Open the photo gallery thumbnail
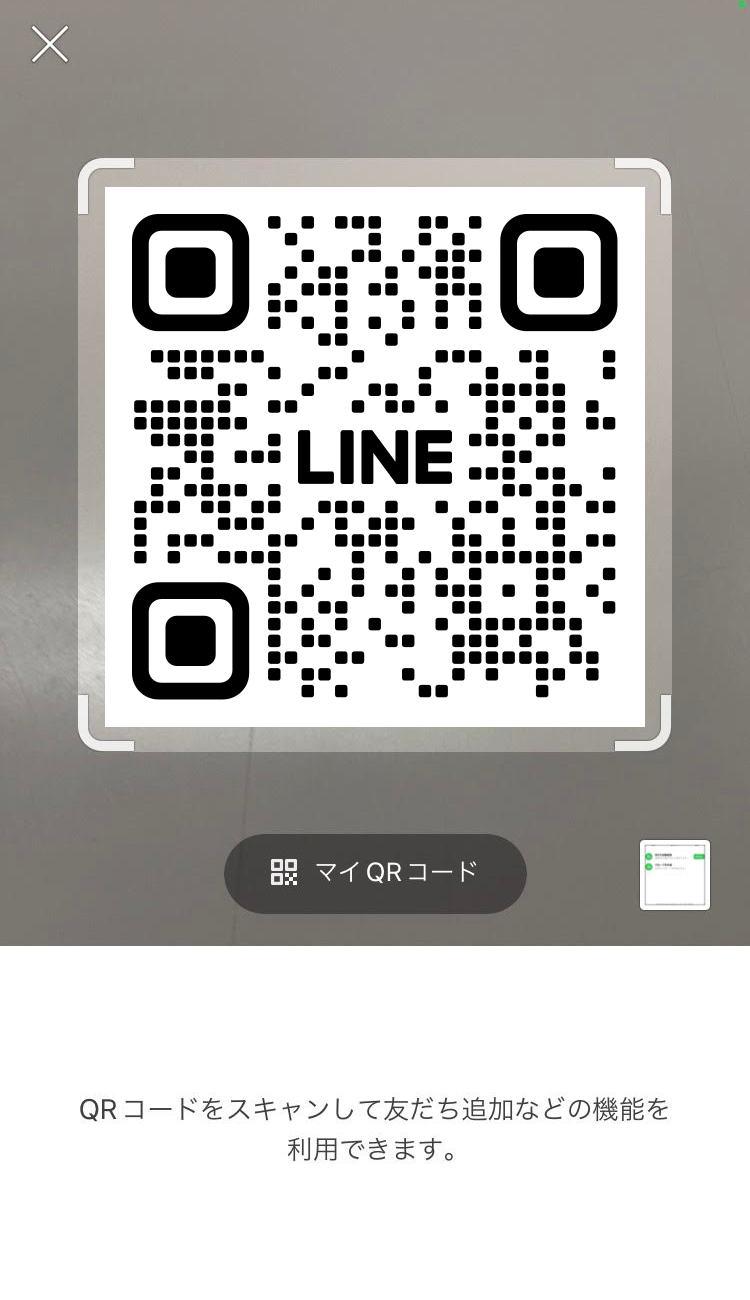The height and width of the screenshot is (1300, 750). pos(675,875)
